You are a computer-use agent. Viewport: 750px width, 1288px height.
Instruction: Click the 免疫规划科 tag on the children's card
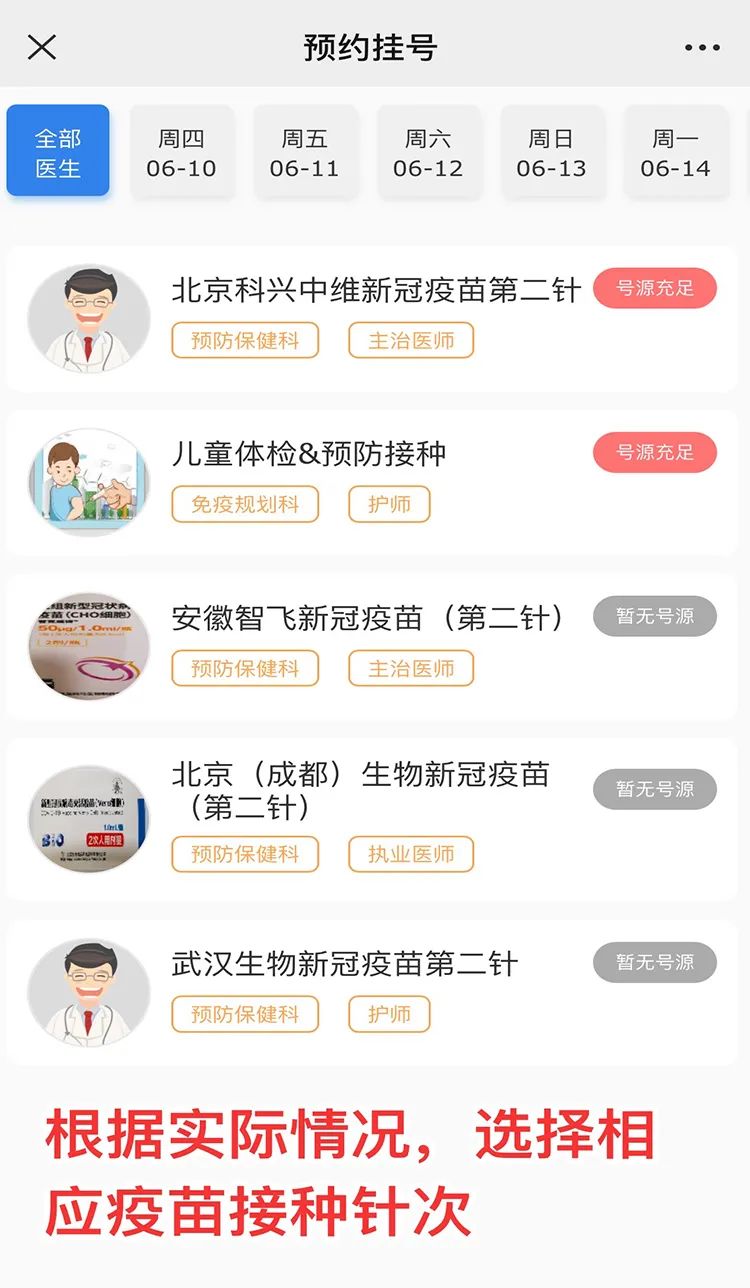(244, 504)
